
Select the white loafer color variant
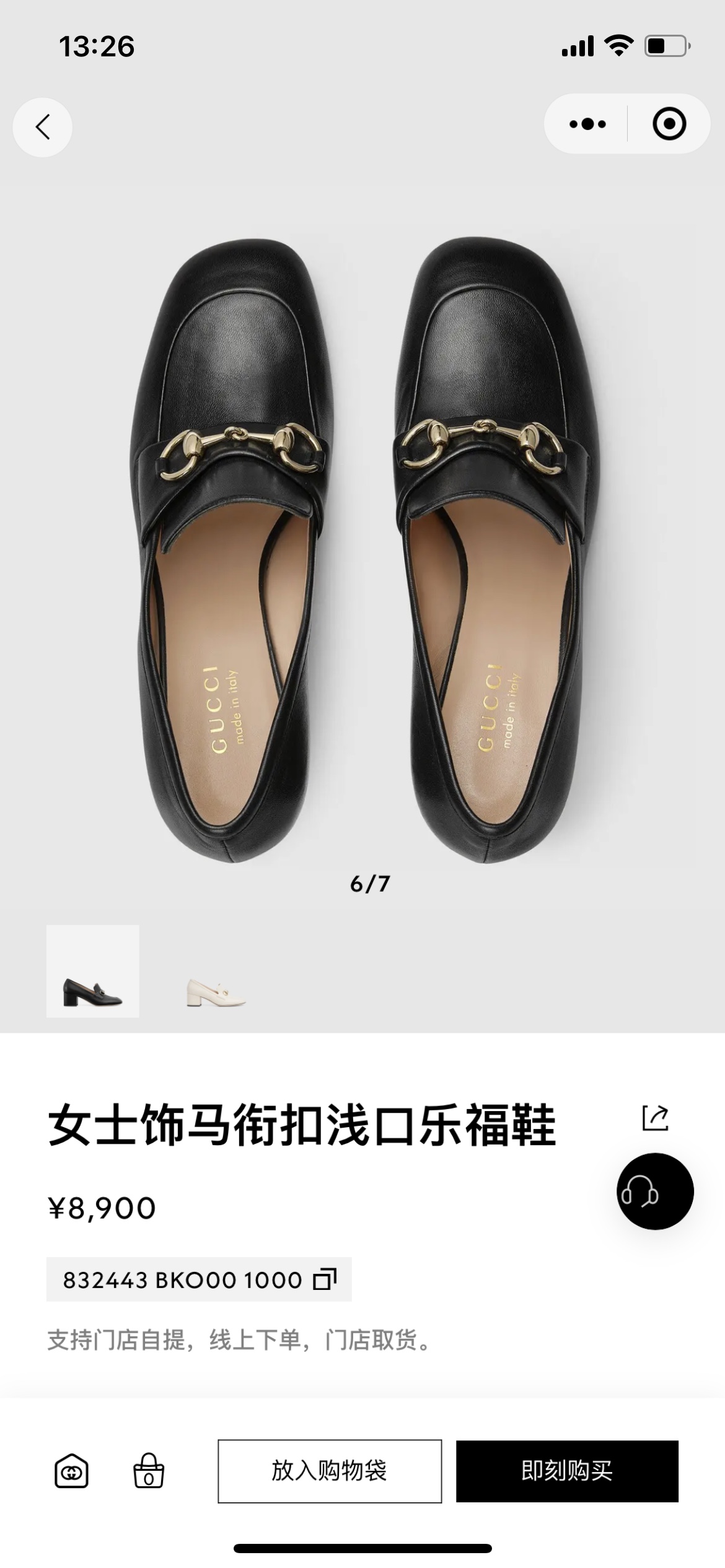point(216,971)
